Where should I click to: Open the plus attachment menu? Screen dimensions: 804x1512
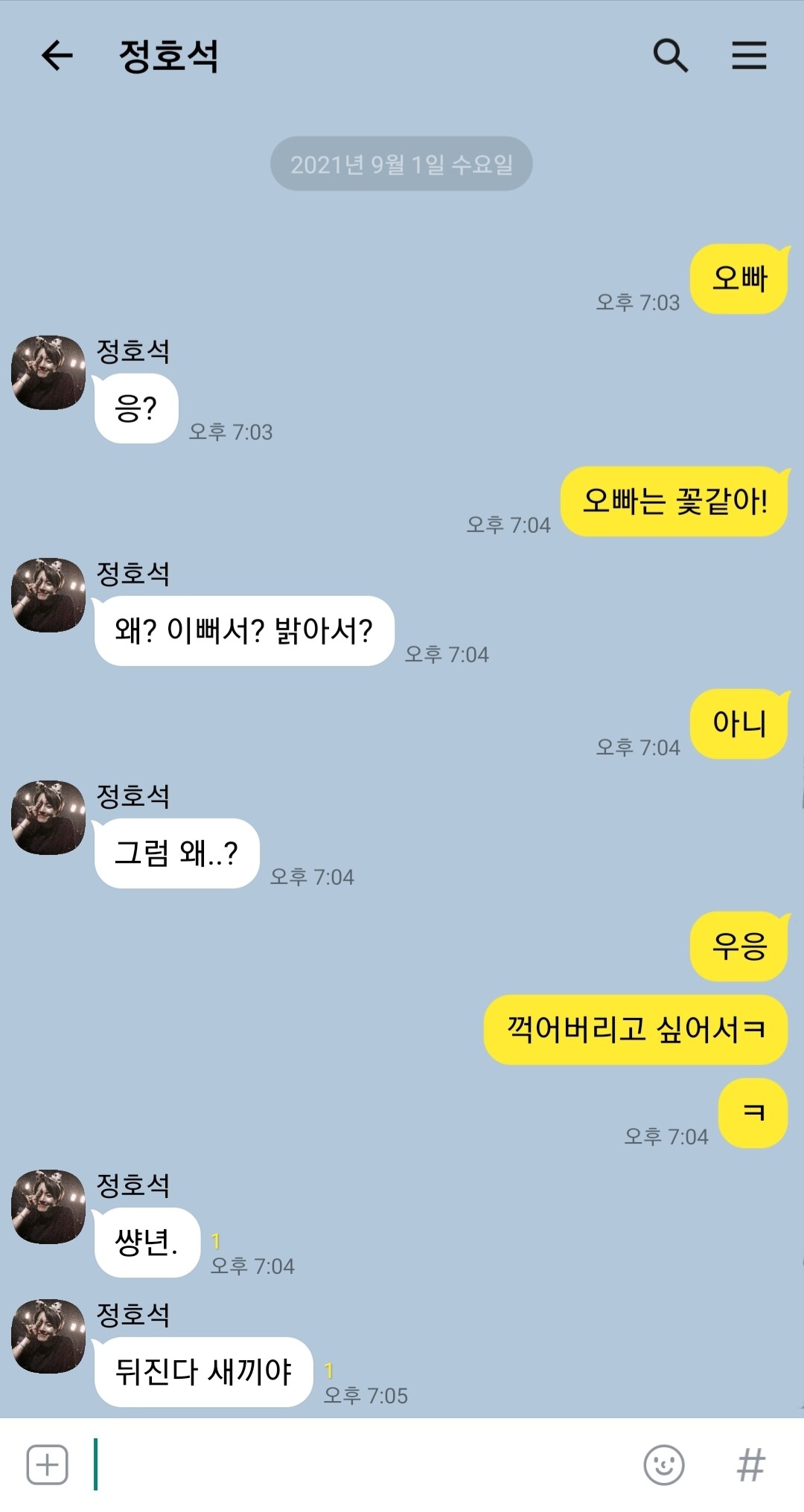48,1464
